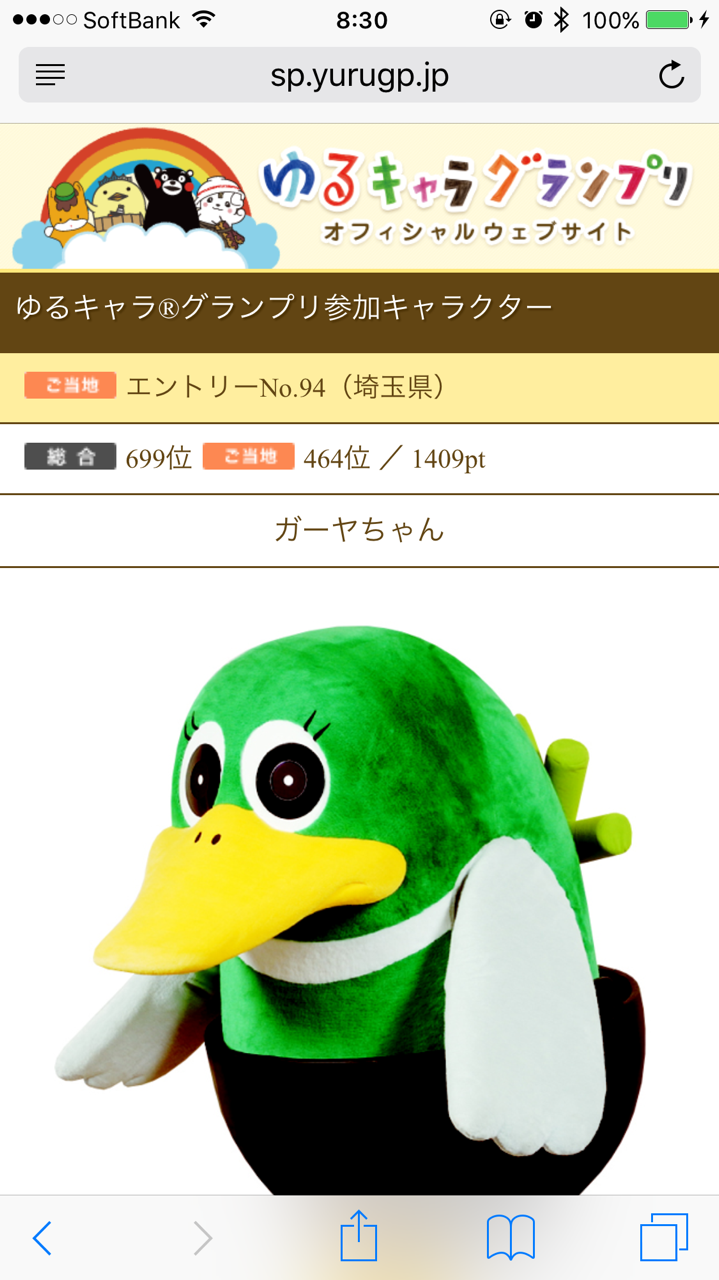
Task: Show all open tabs
Action: coord(663,1237)
